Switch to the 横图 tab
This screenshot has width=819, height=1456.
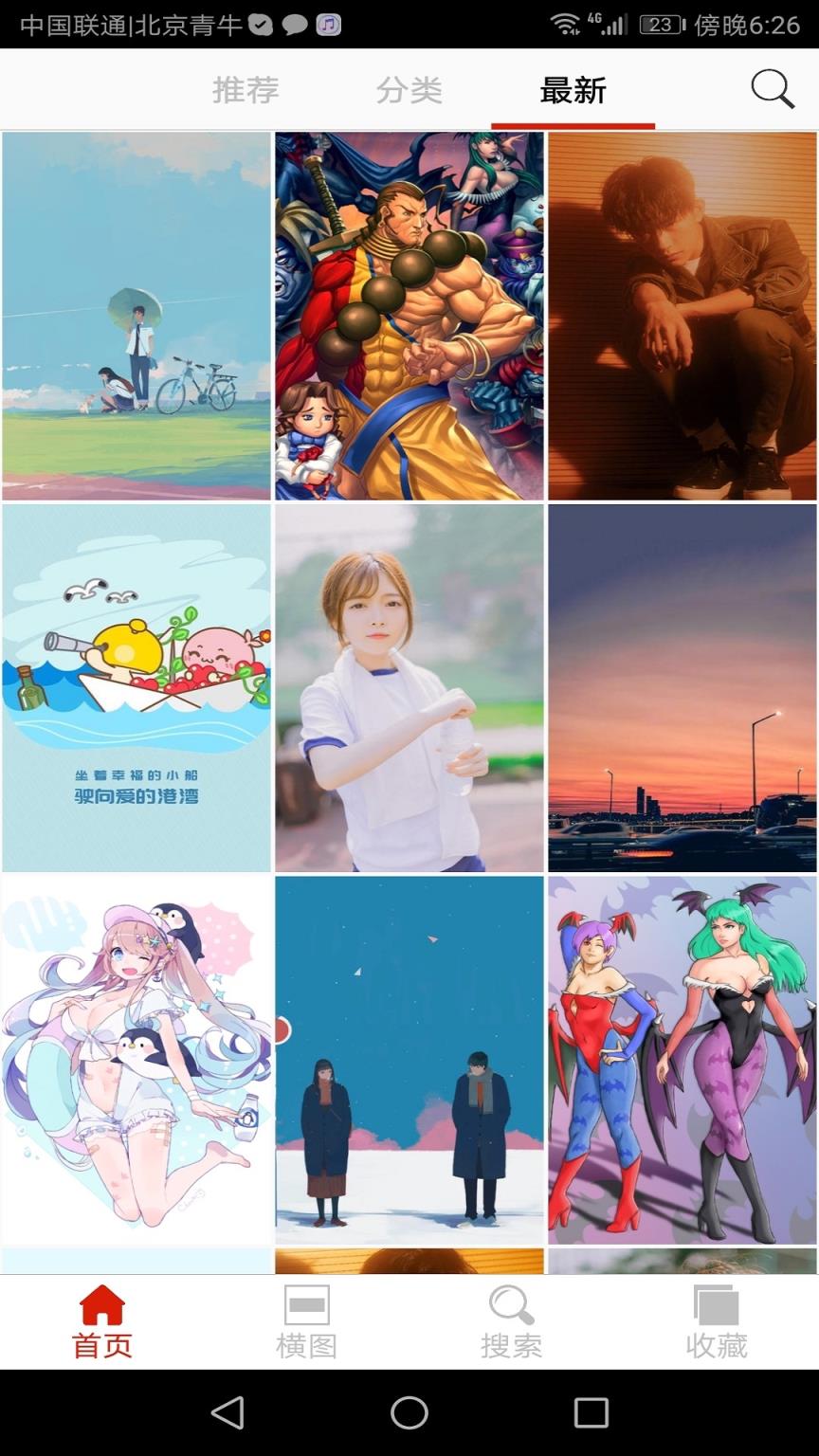(x=307, y=1322)
